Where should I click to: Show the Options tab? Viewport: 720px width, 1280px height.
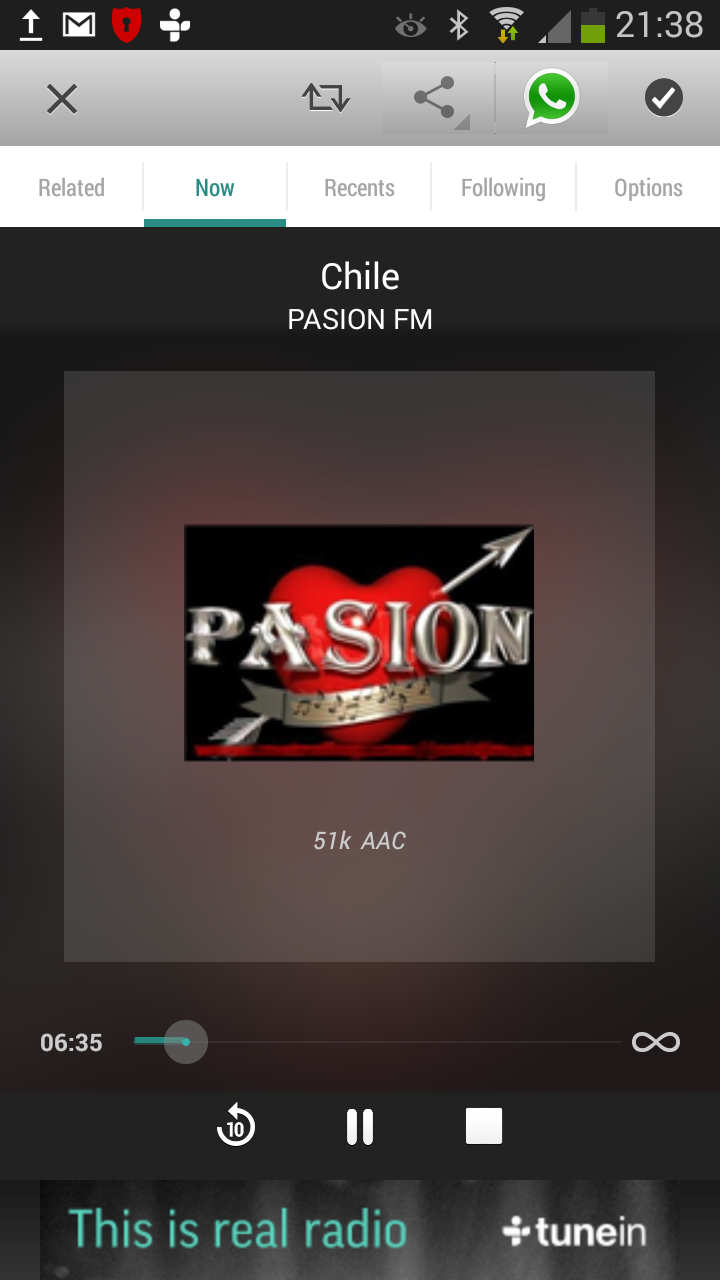[648, 188]
